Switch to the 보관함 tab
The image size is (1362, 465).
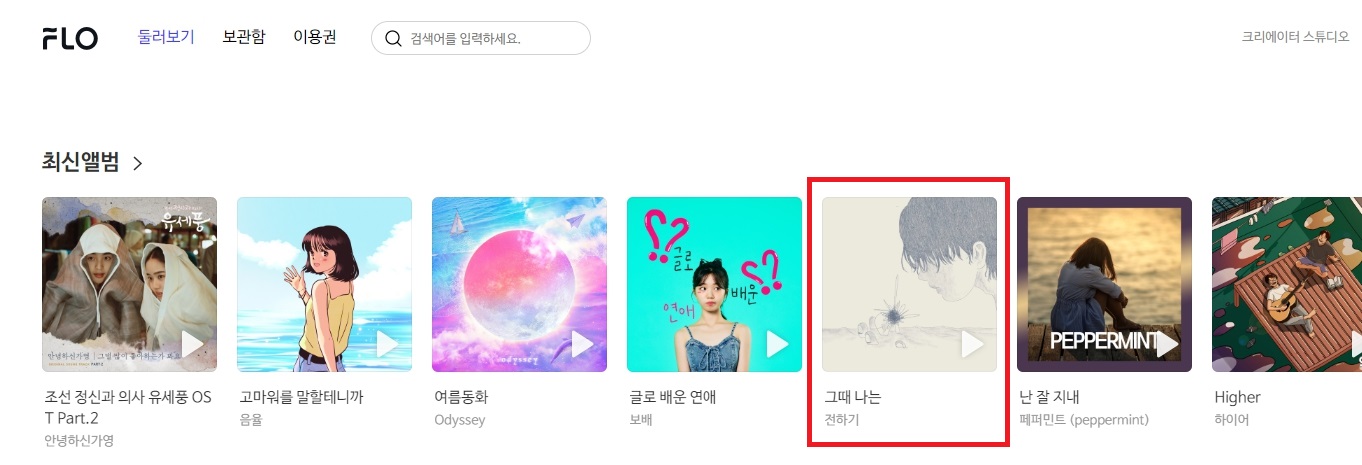(x=244, y=38)
